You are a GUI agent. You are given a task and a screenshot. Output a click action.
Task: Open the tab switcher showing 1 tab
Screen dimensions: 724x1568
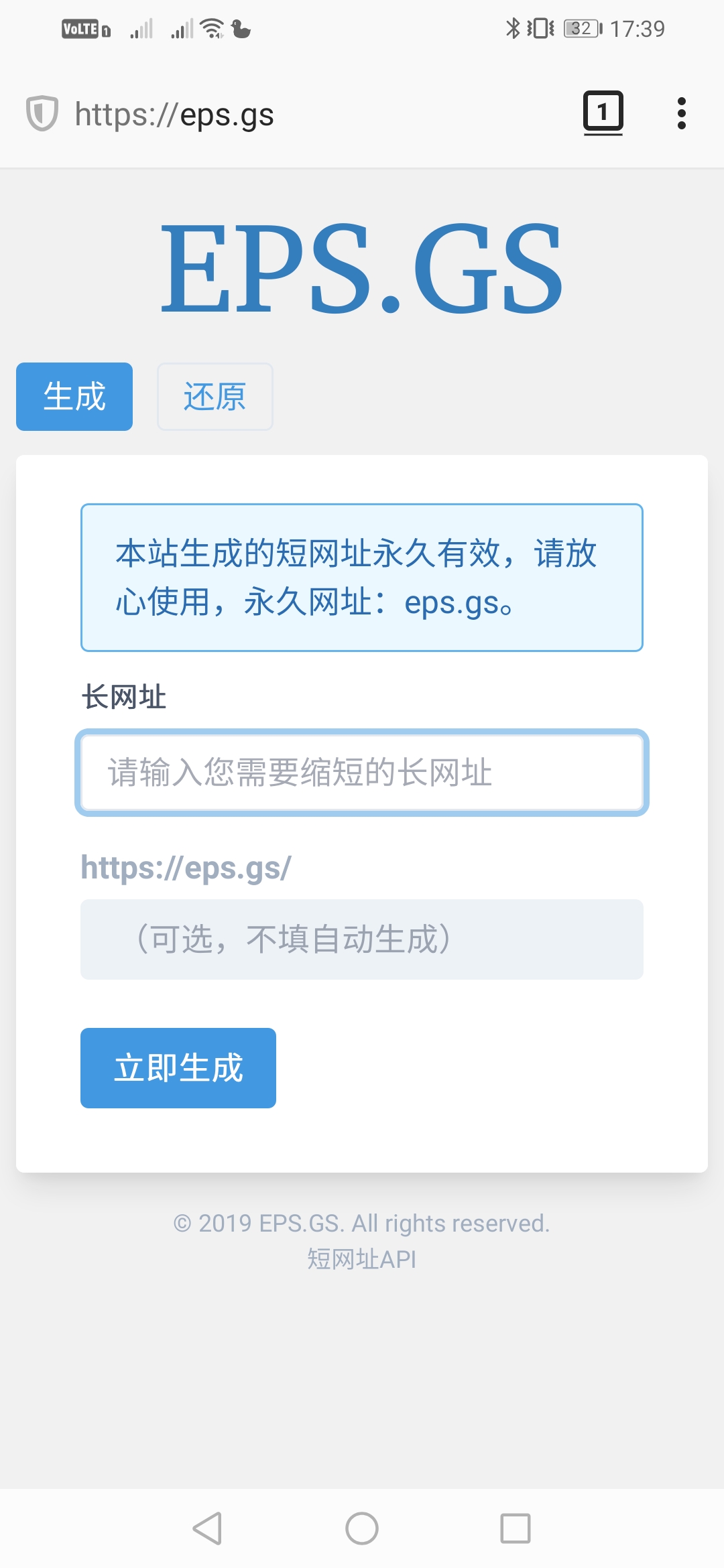[603, 112]
